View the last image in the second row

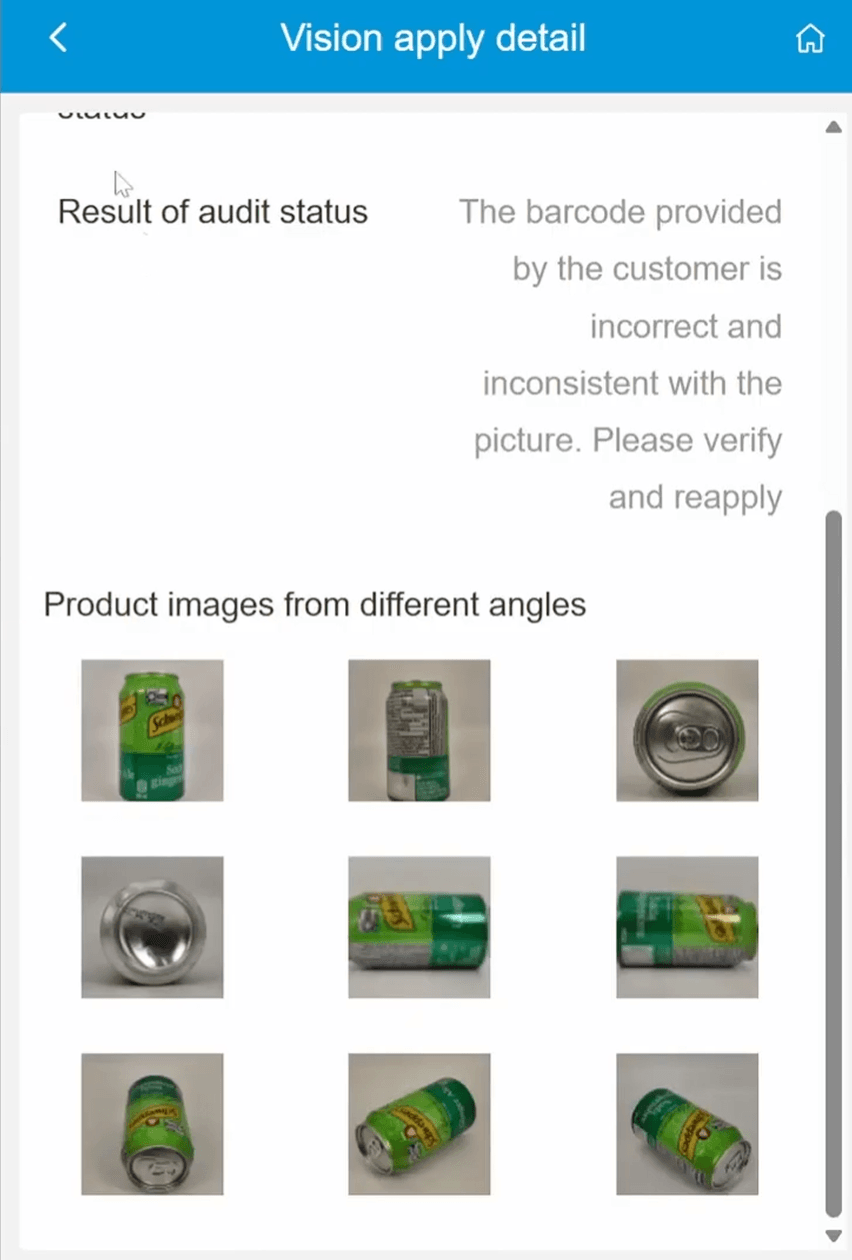point(687,927)
